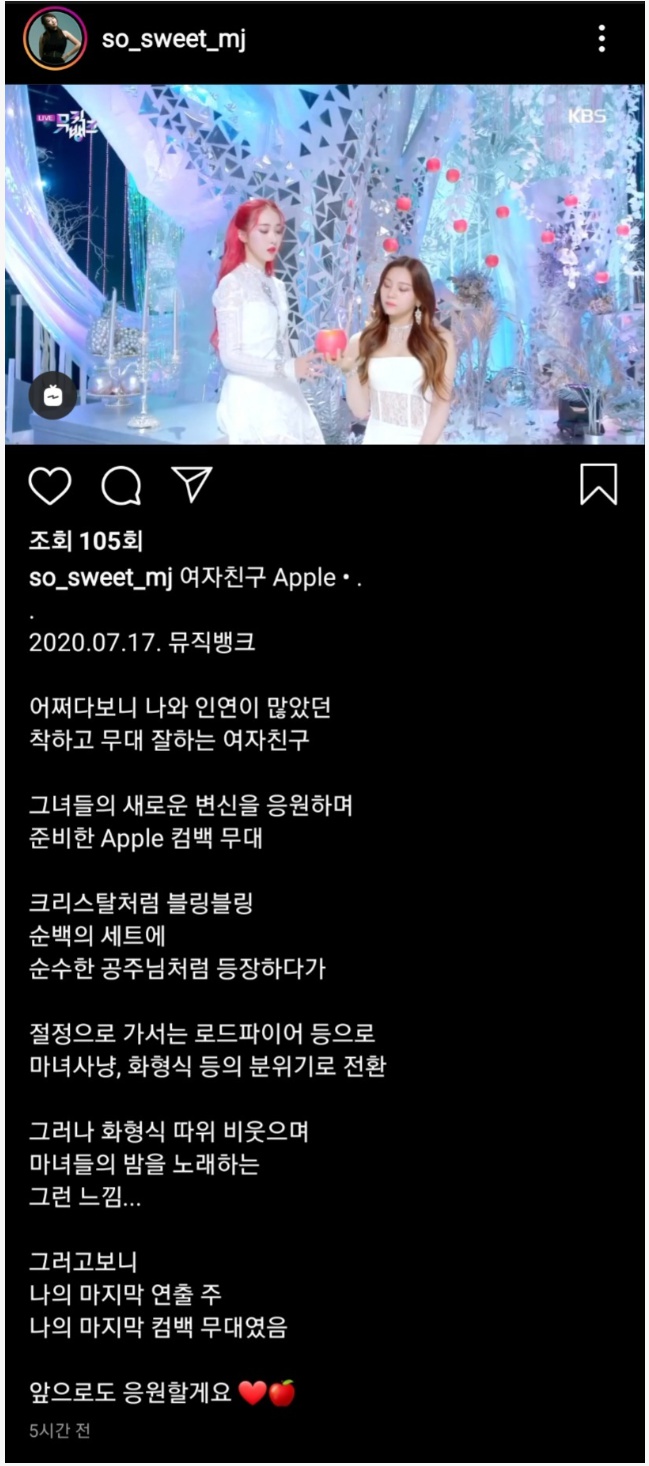649x1466 pixels.
Task: Open so_sweet_mj's profile picture
Action: click(x=54, y=40)
